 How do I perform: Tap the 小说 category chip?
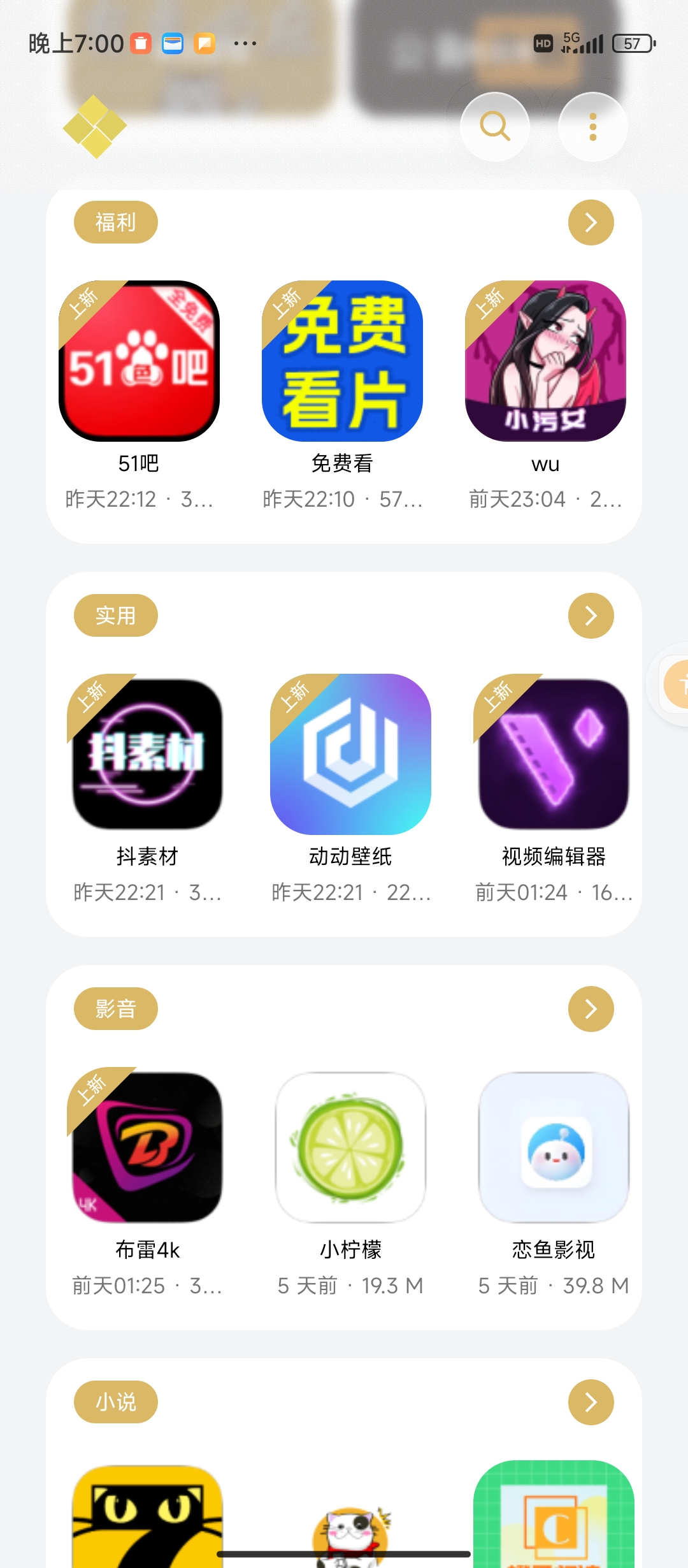115,1402
